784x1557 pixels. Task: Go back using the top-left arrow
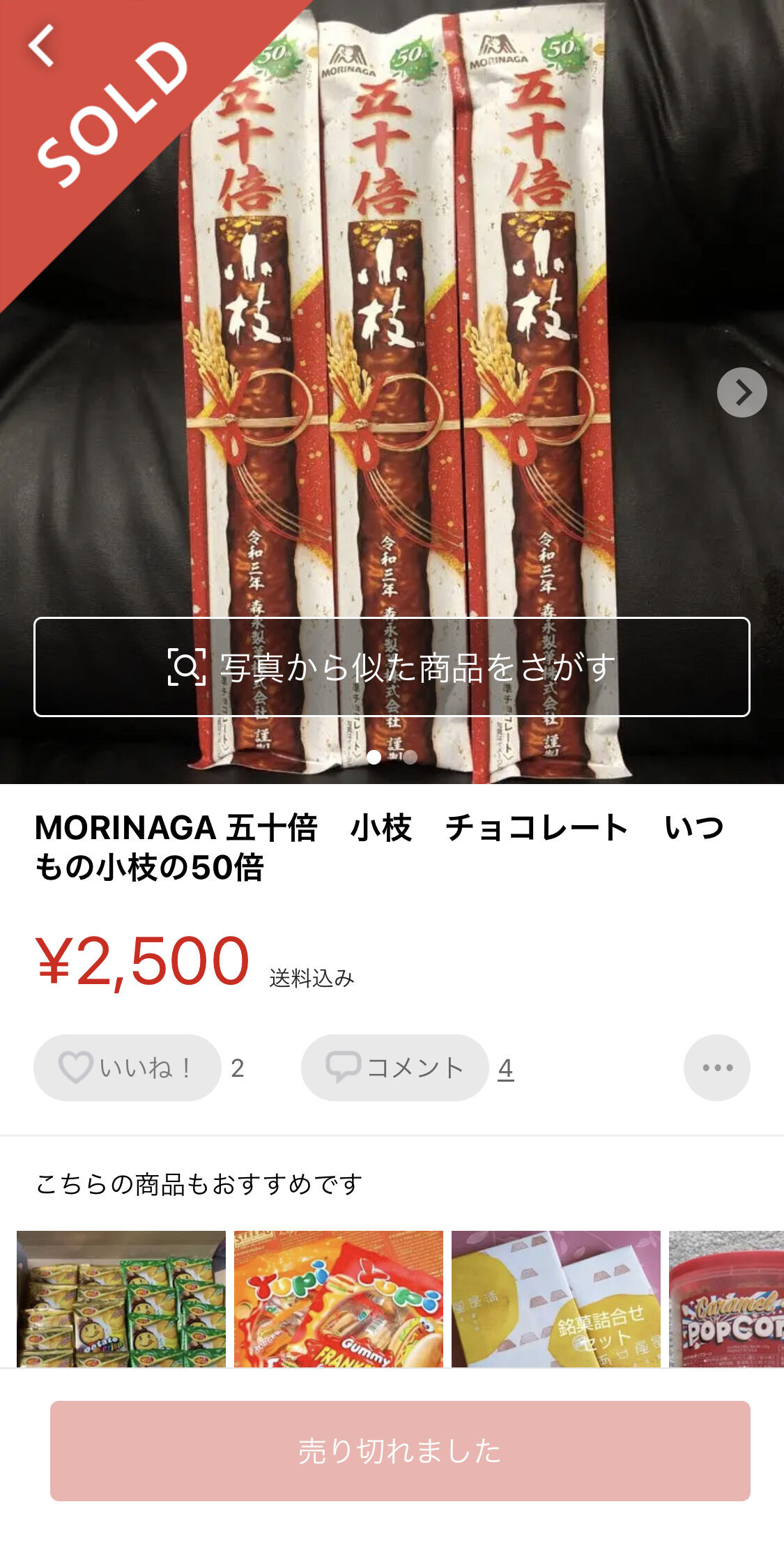[41, 46]
